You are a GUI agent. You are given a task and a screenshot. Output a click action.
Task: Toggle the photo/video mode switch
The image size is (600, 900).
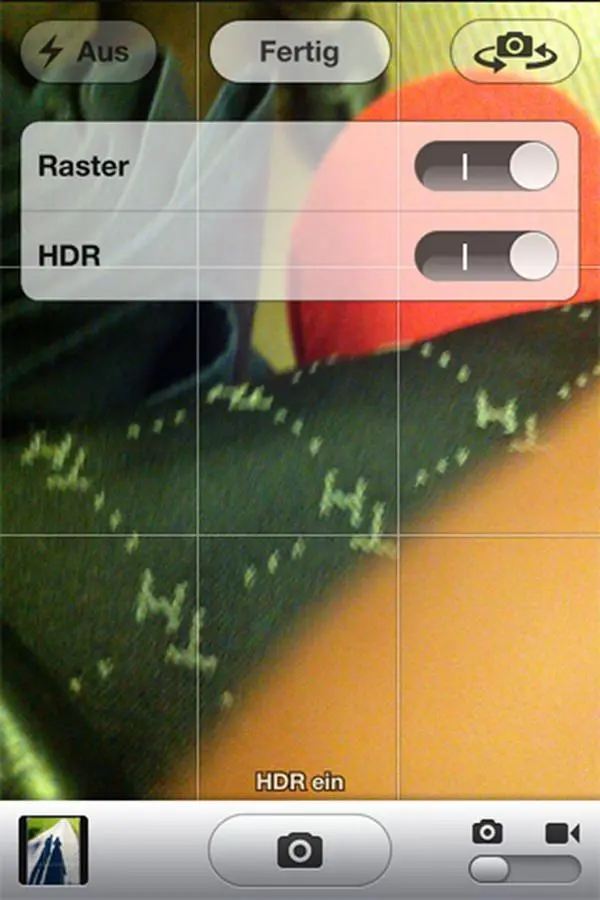(523, 868)
